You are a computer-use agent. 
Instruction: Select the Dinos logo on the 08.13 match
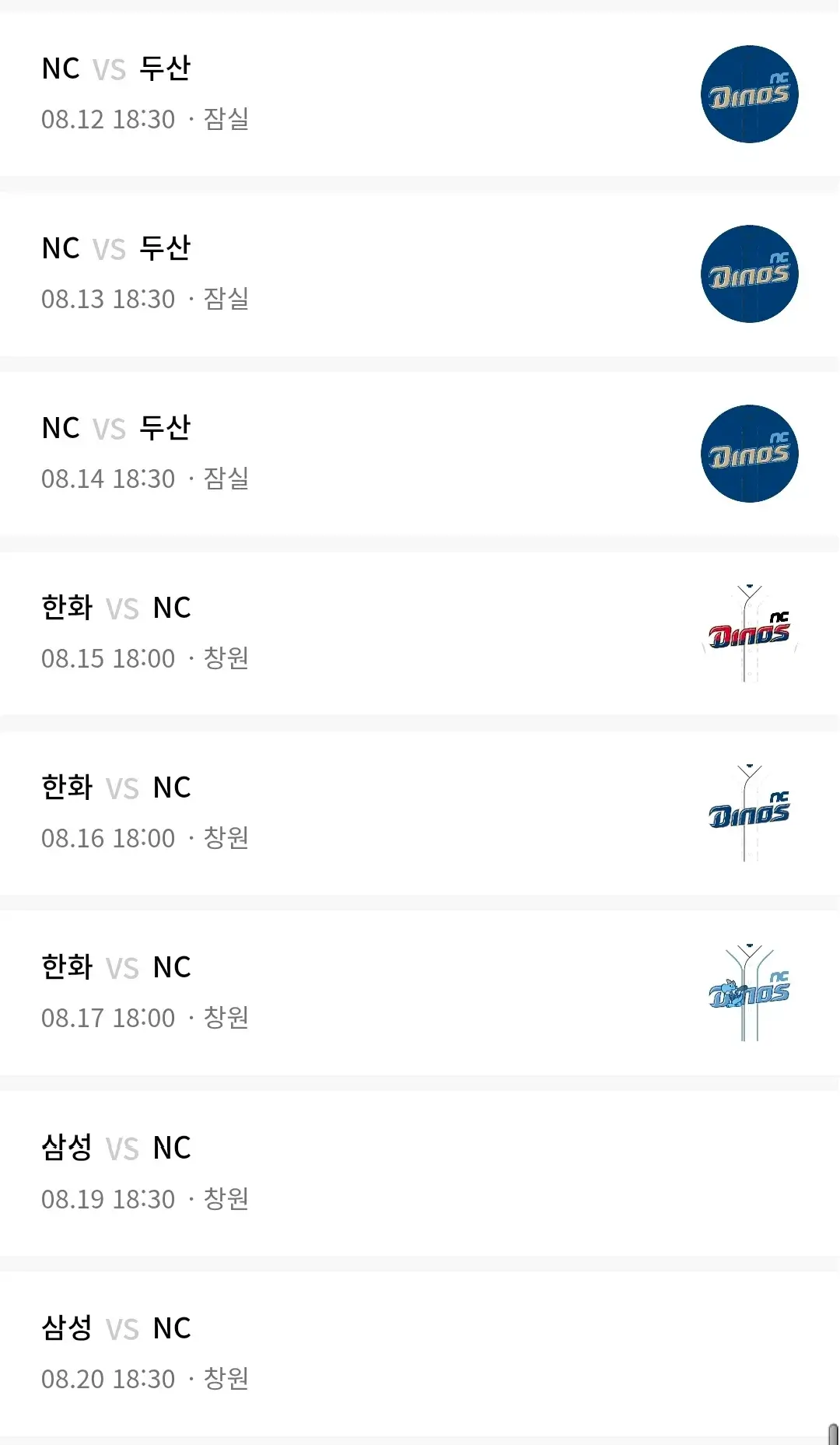coord(749,274)
